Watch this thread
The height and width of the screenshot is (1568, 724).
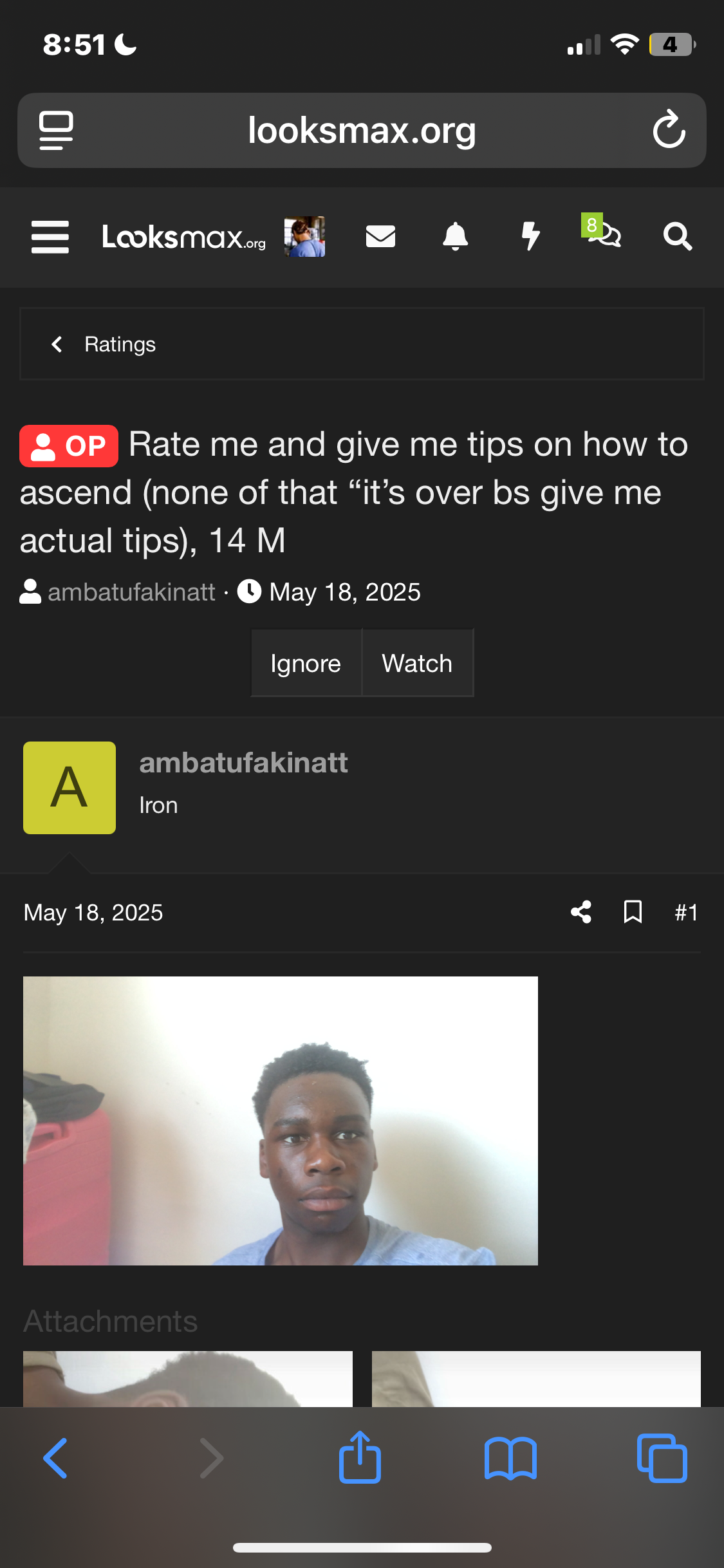(x=417, y=663)
